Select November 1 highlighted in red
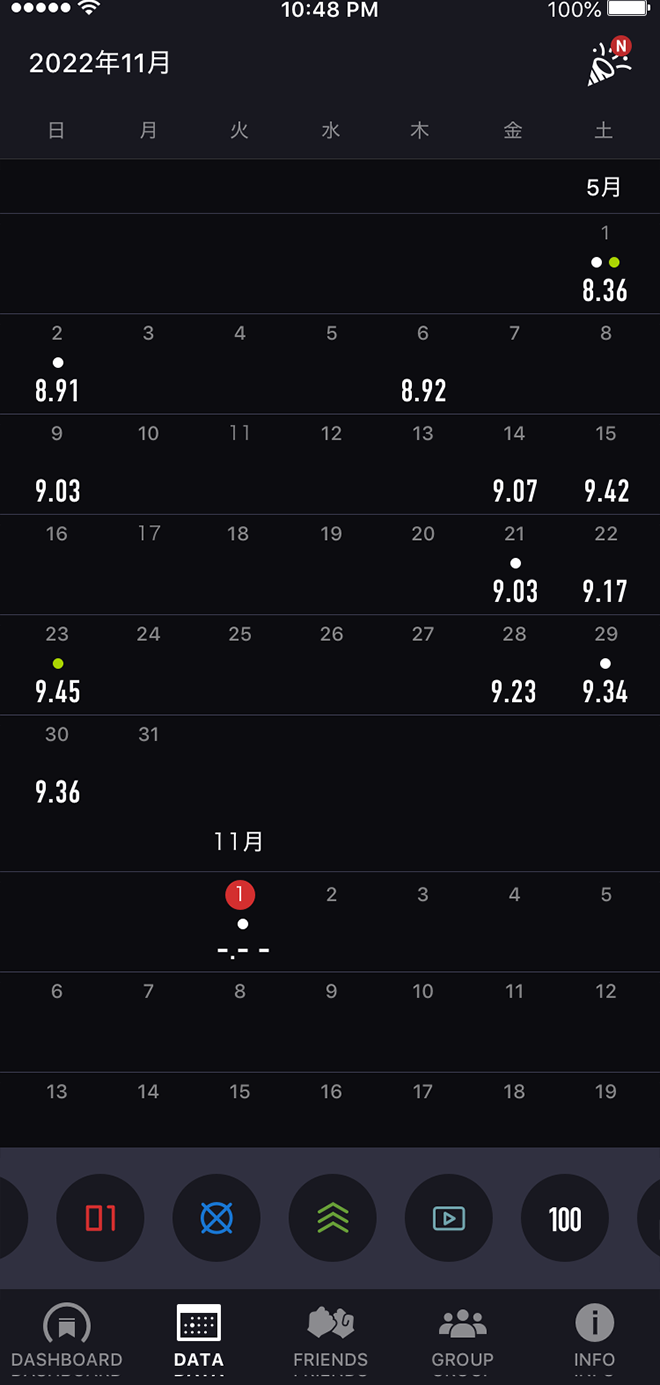 (x=240, y=921)
